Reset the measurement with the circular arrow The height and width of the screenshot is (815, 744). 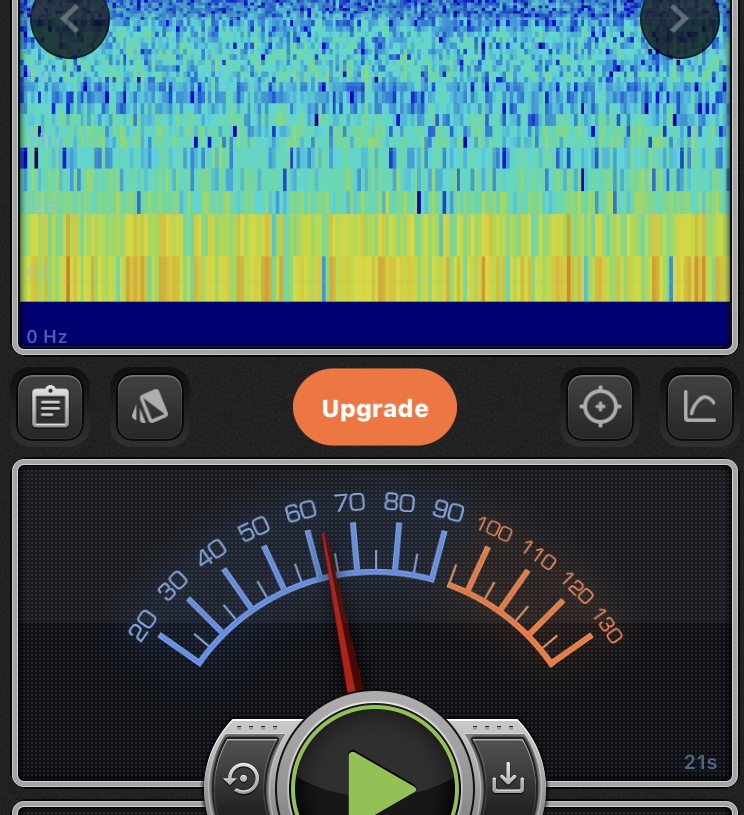coord(243,778)
